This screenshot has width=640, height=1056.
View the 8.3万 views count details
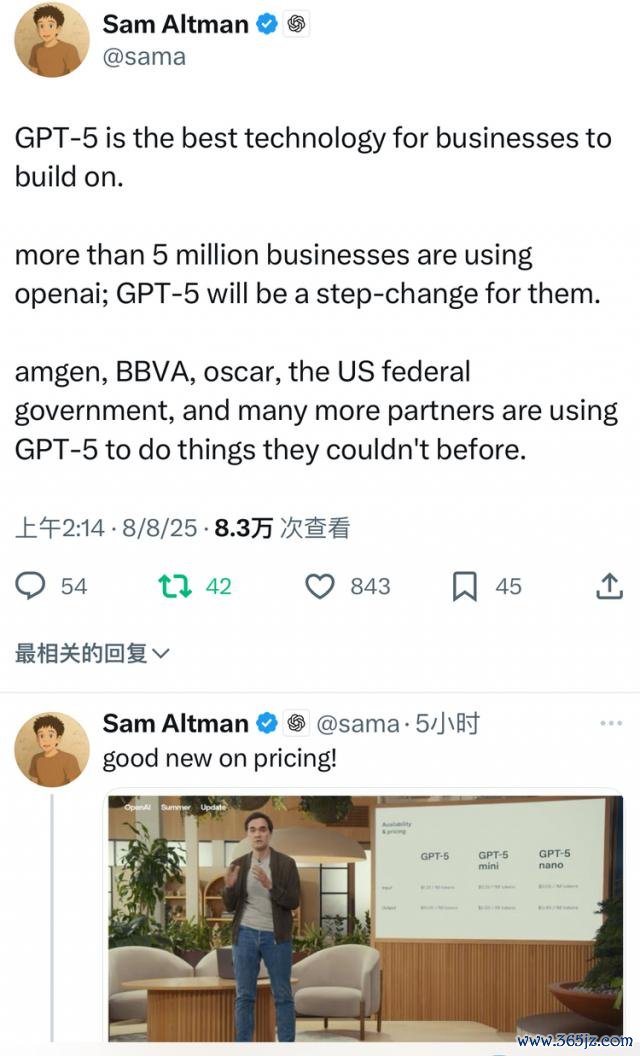click(283, 528)
